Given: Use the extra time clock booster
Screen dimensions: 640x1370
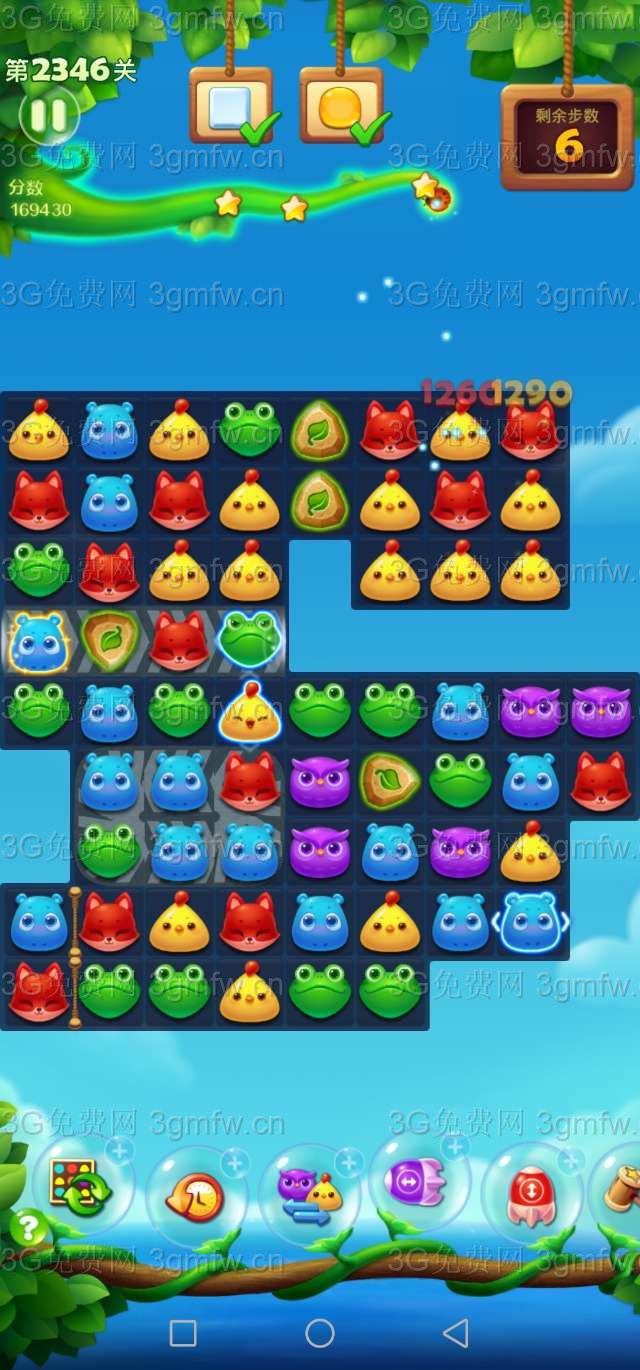Looking at the screenshot, I should tap(195, 1194).
